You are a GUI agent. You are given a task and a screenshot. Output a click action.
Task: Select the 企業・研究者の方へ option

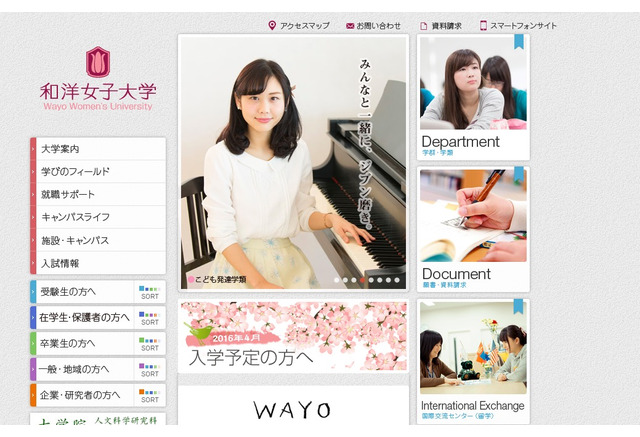pyautogui.click(x=85, y=395)
